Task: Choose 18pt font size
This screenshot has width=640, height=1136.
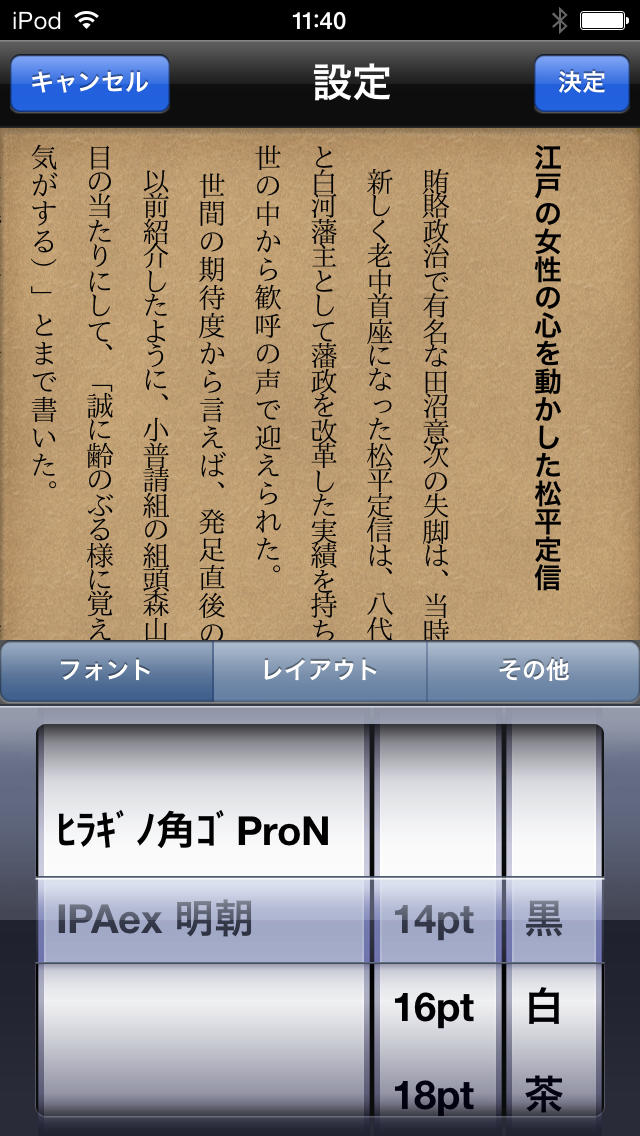Action: [x=434, y=1095]
